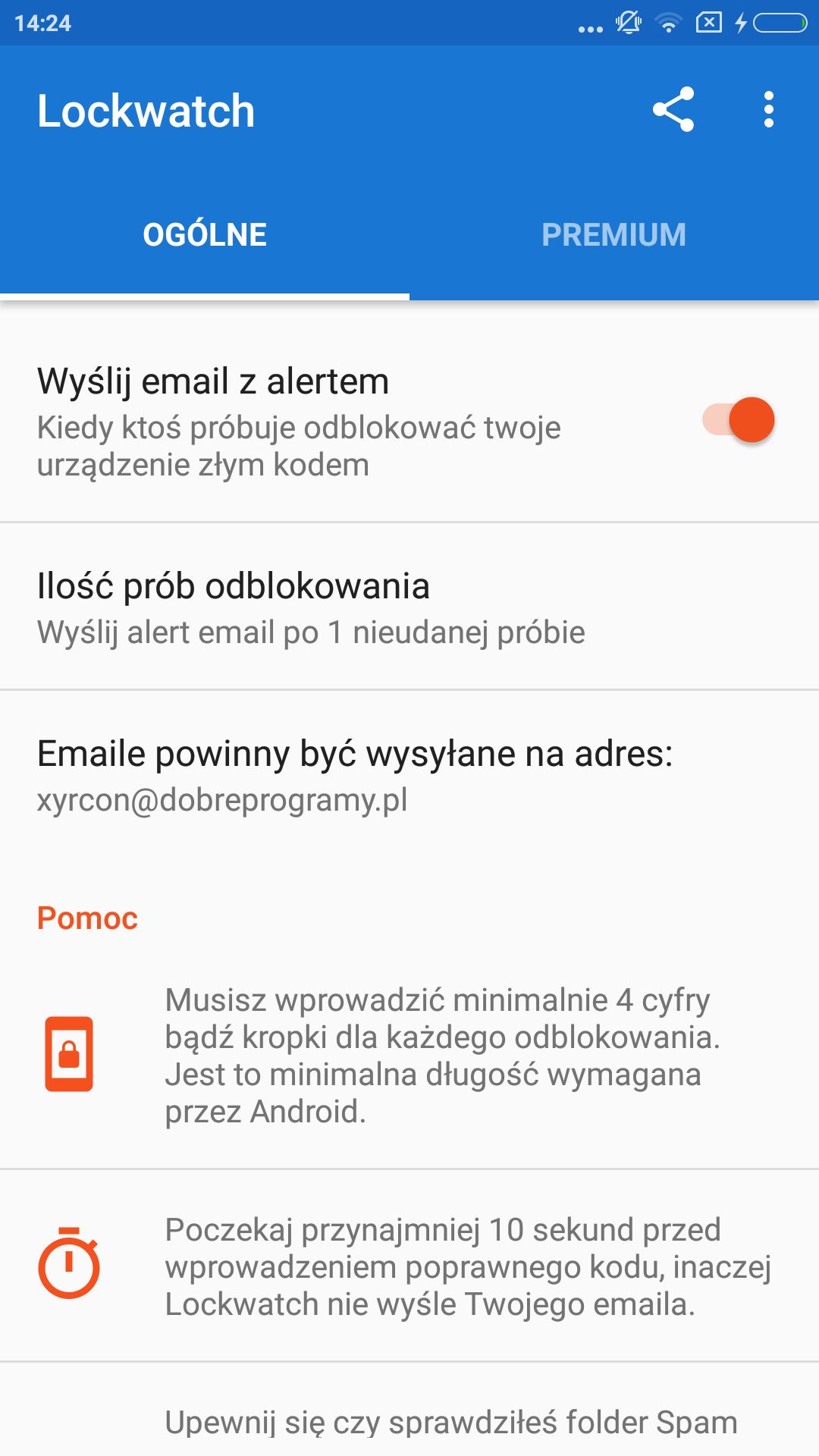Open the overflow menu
Image resolution: width=819 pixels, height=1456 pixels.
[x=768, y=110]
